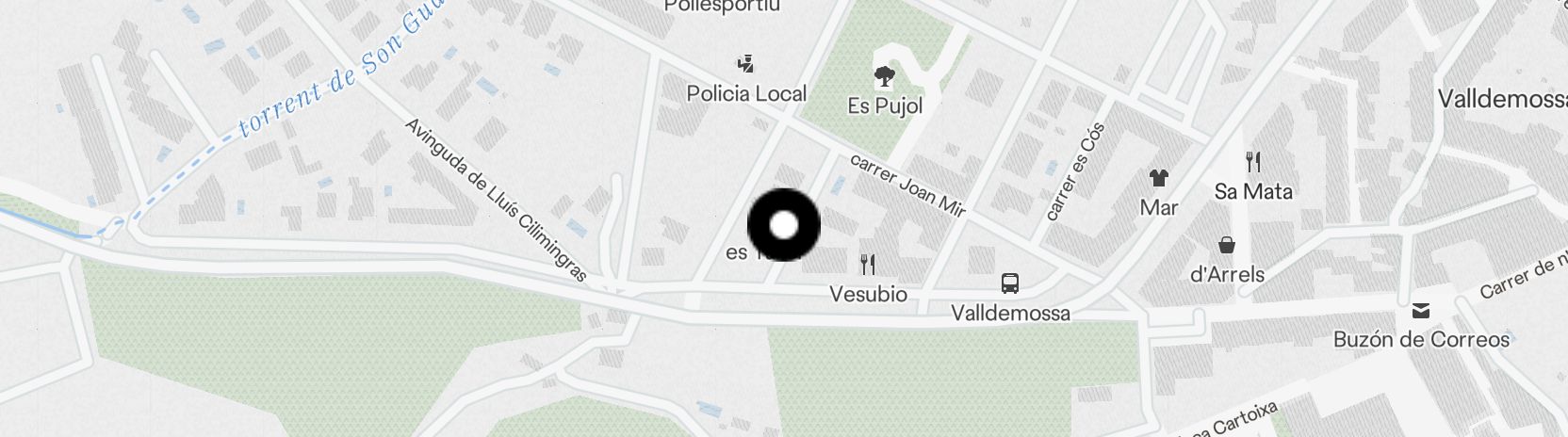
Task: Open the Mar clothing store marker
Action: 1158,177
